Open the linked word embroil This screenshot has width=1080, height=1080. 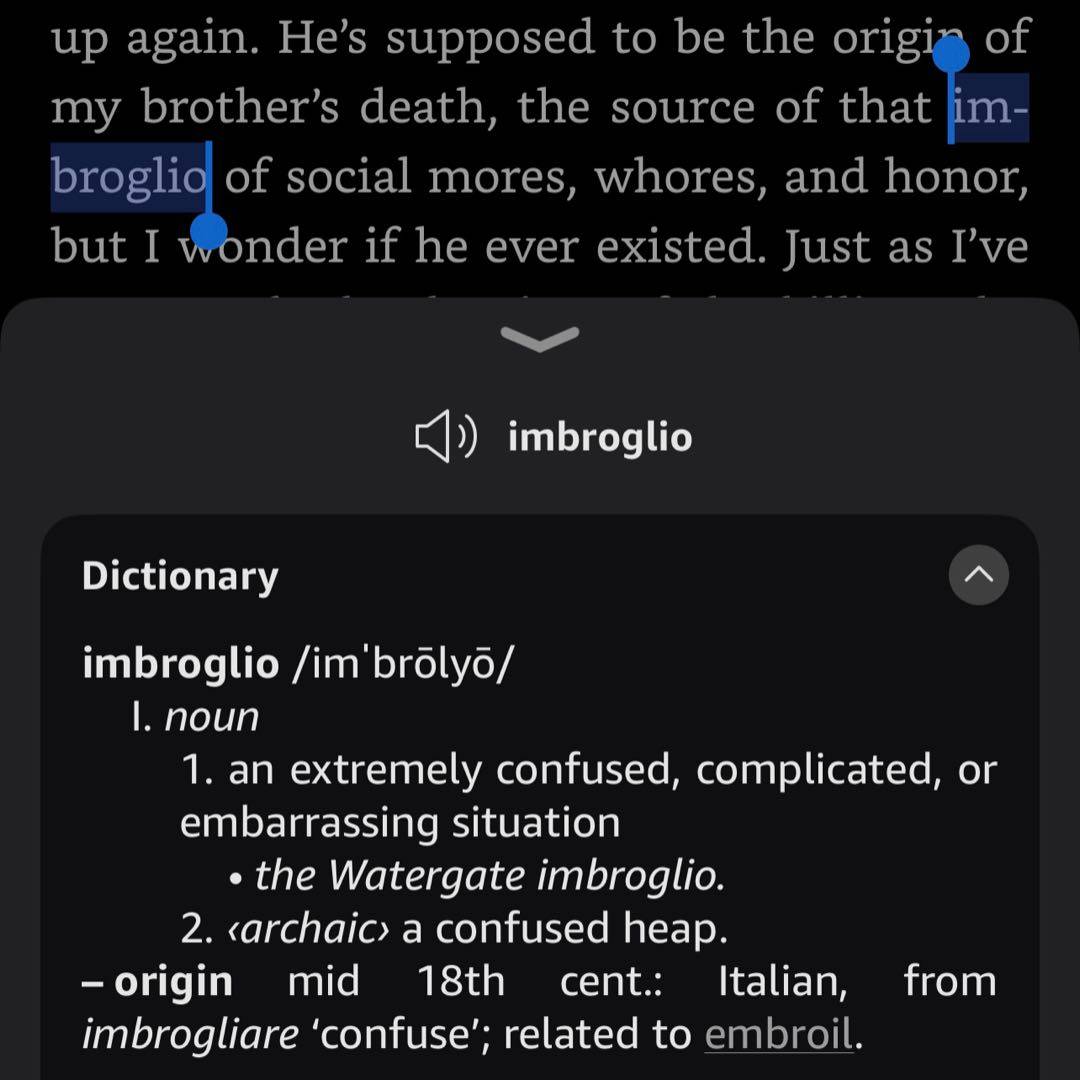tap(780, 1034)
